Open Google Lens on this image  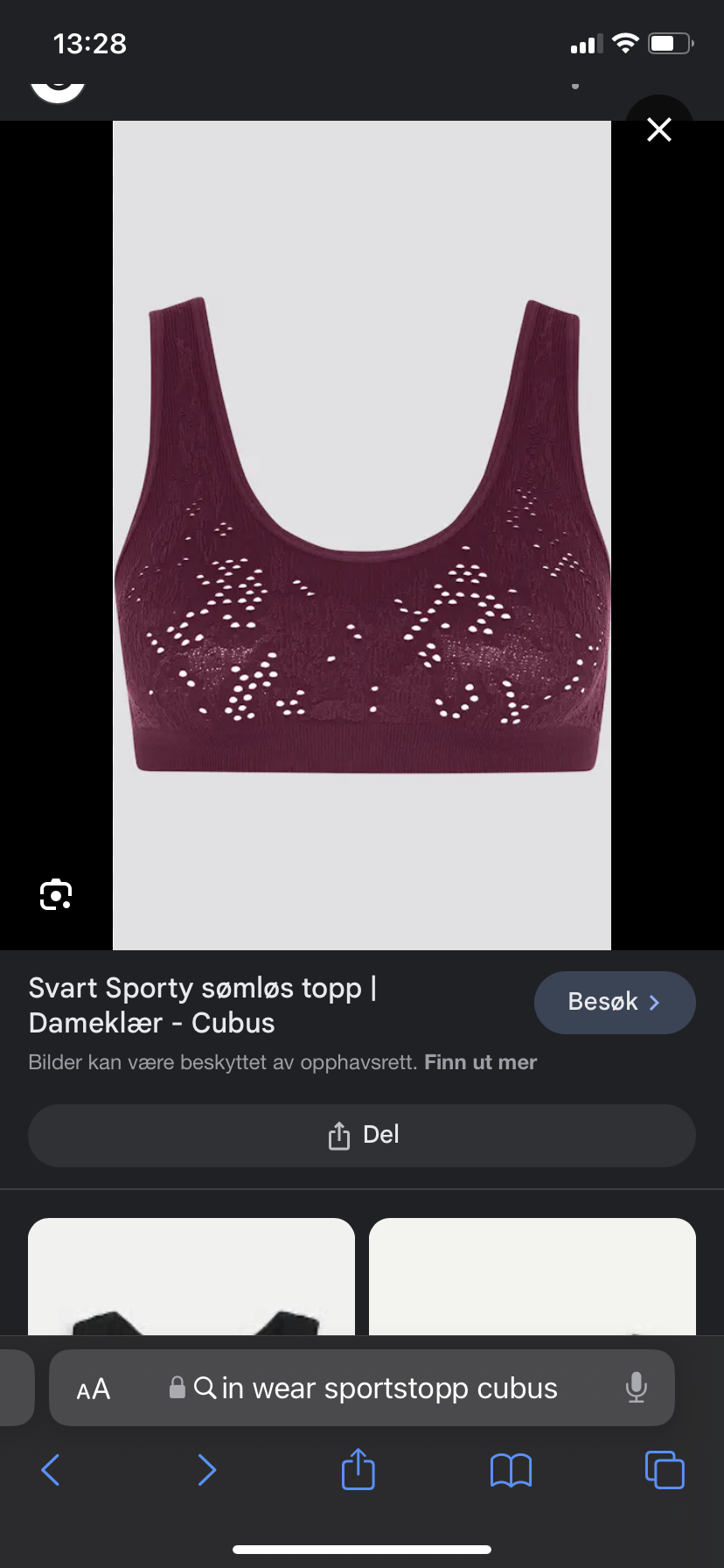tap(56, 894)
